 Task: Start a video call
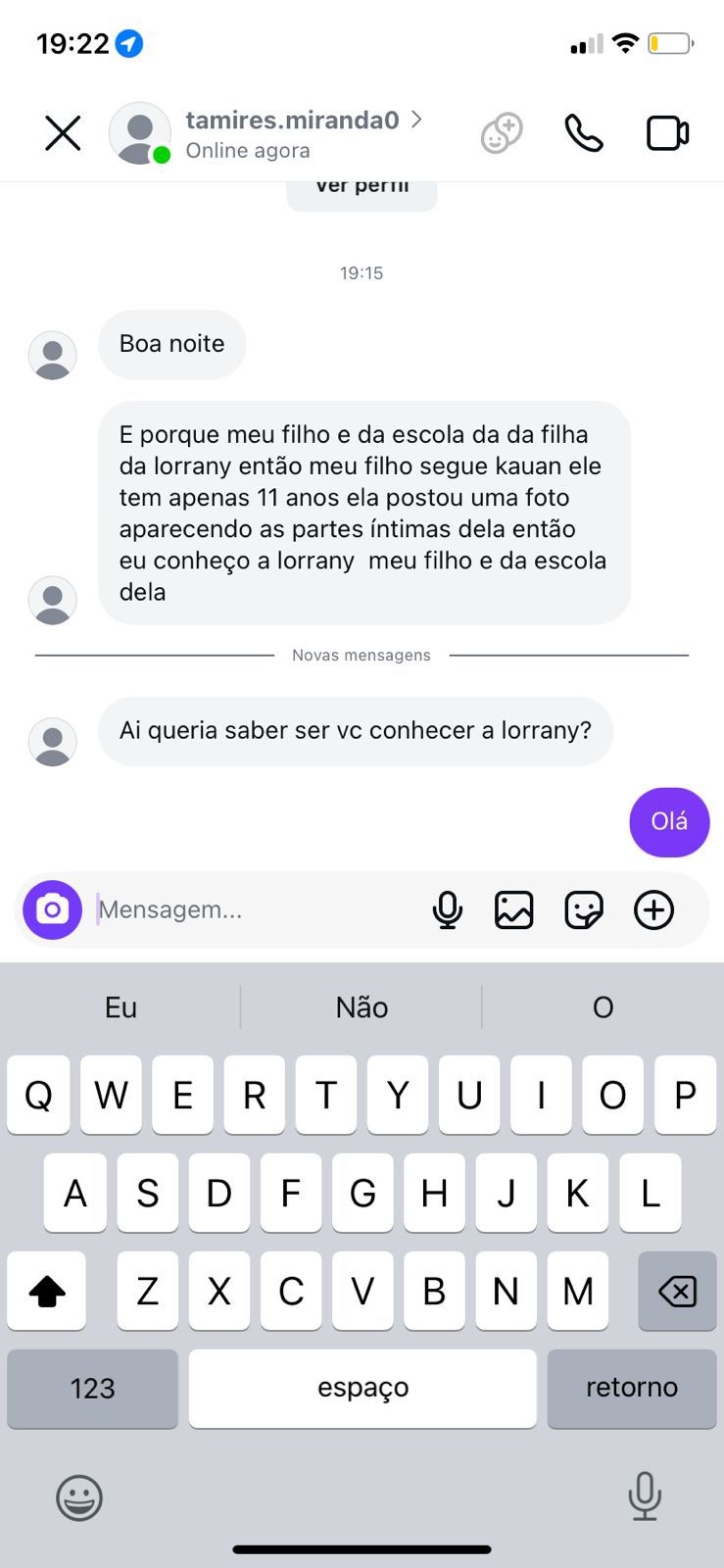[667, 133]
